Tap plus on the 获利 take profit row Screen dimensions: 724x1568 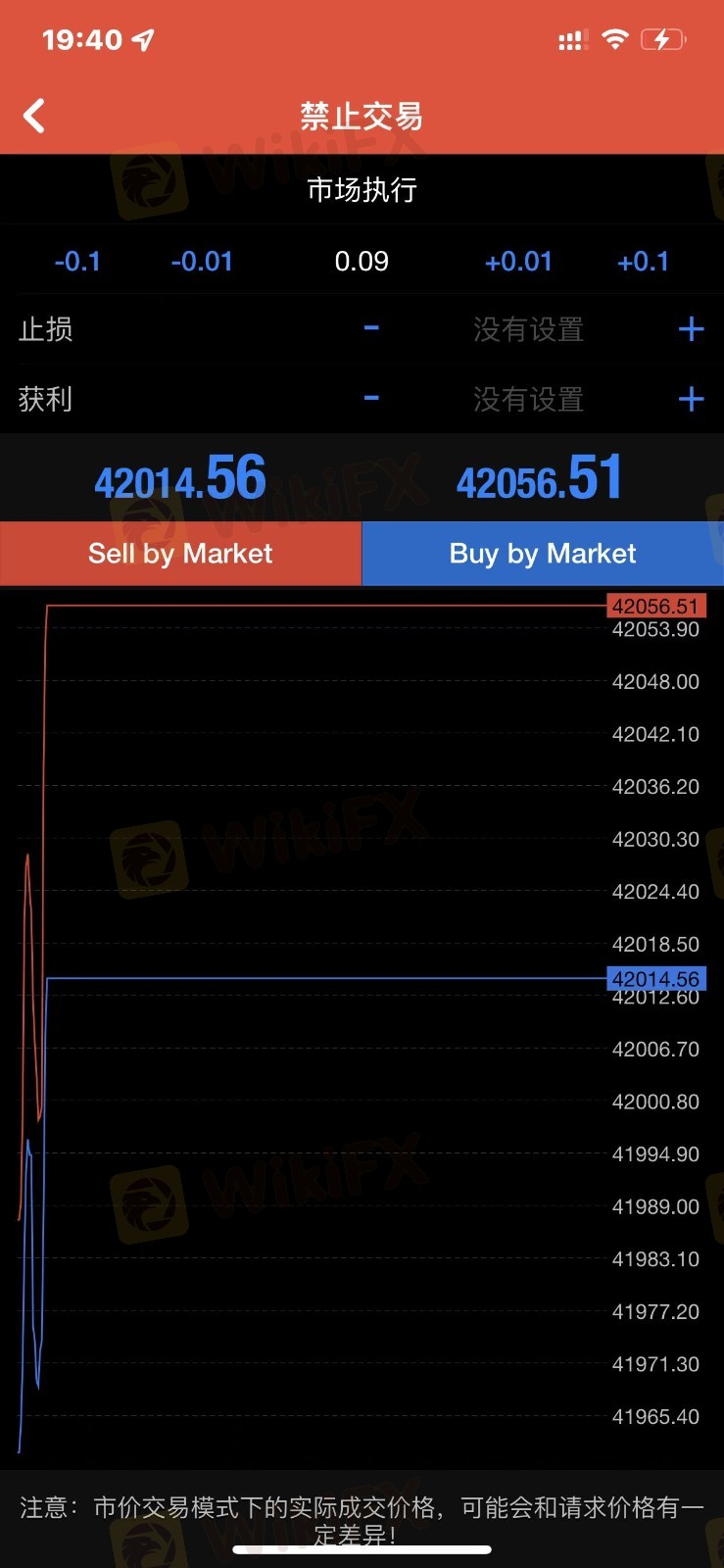coord(691,399)
